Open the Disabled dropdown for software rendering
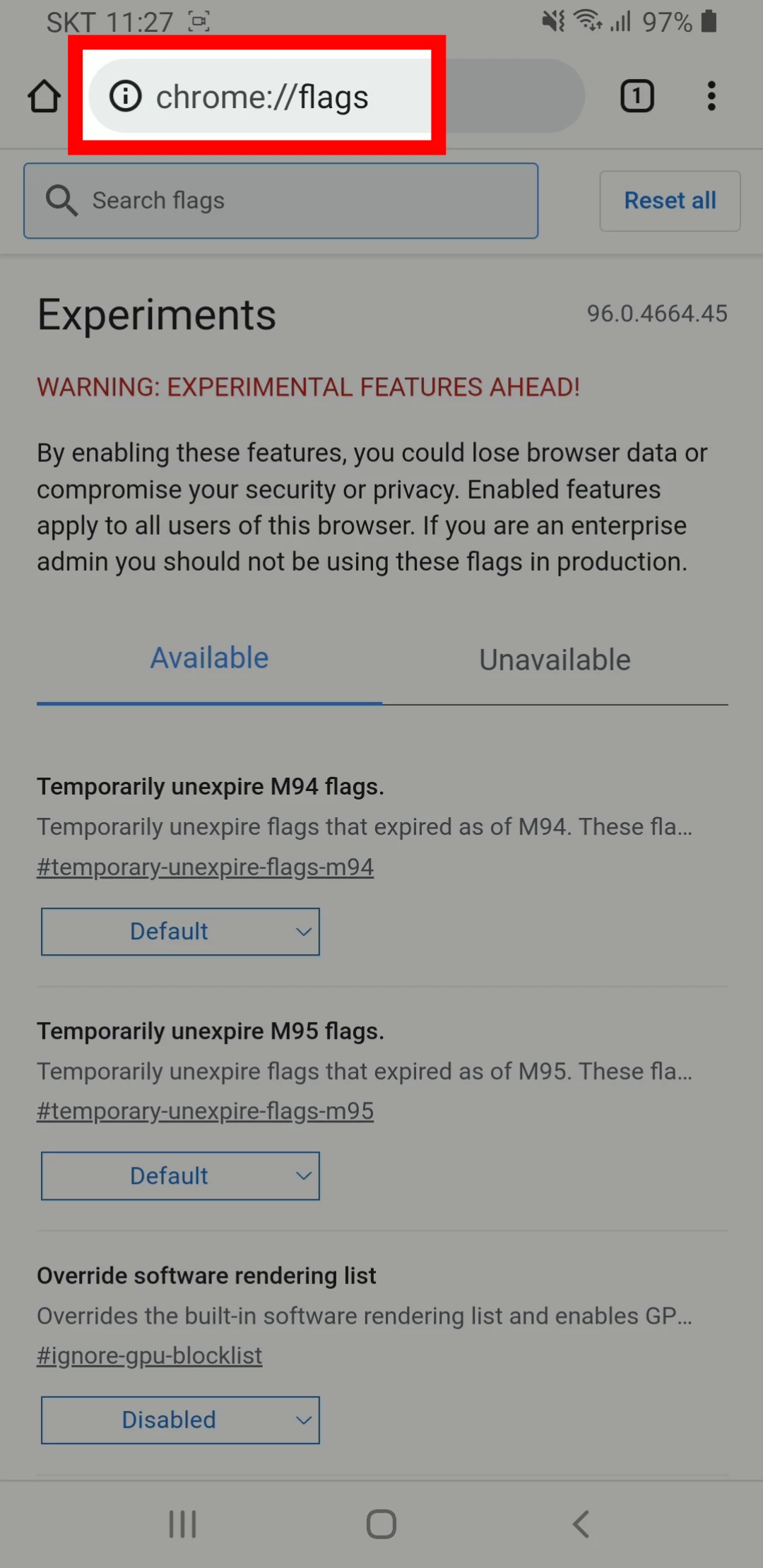 181,1420
